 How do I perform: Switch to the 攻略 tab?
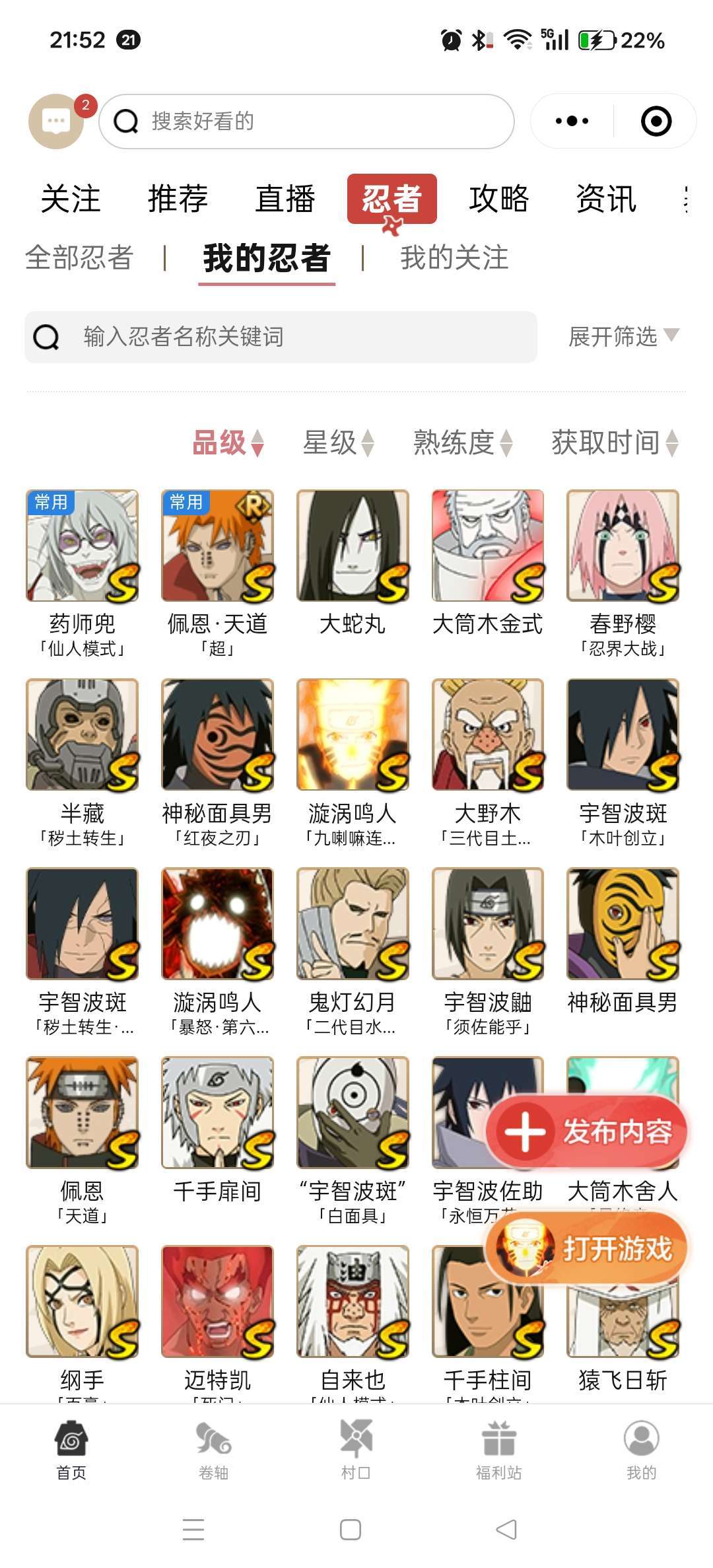[x=498, y=199]
